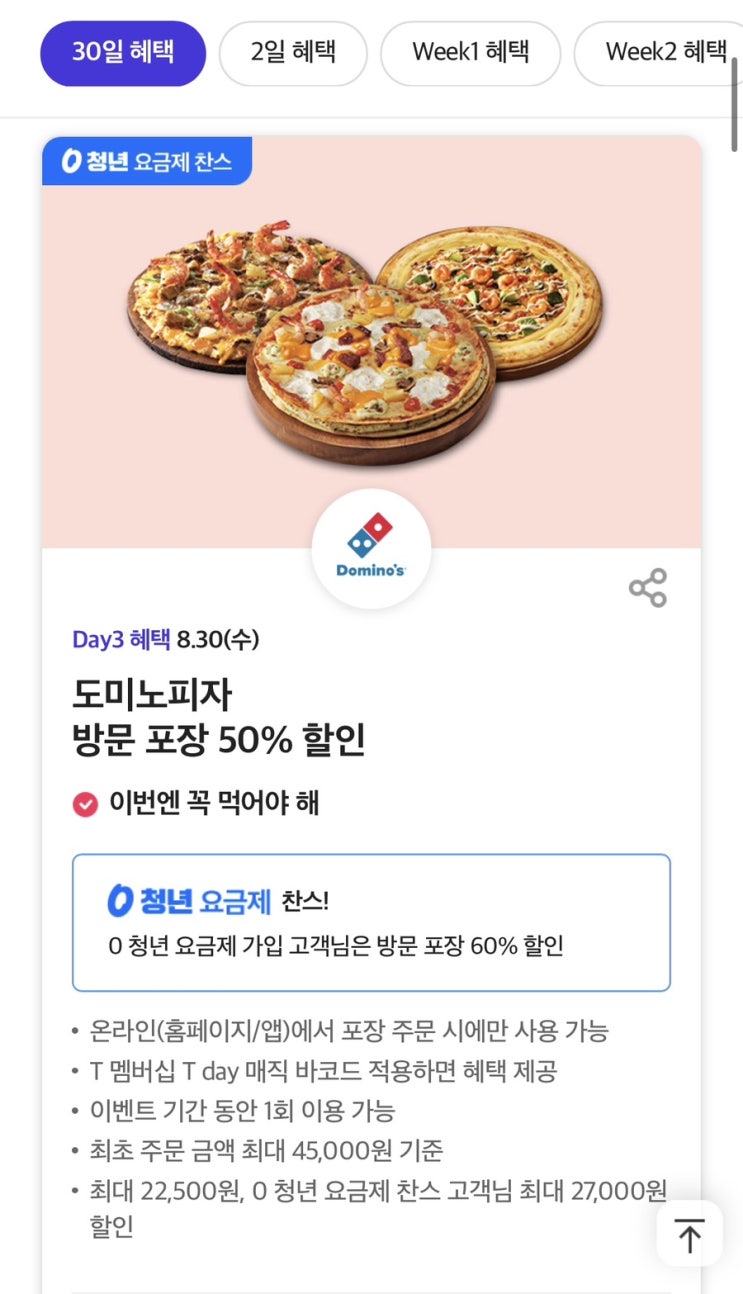Jump back to top with the arrow button
Screen dimensions: 743x1294
pyautogui.click(x=689, y=1235)
